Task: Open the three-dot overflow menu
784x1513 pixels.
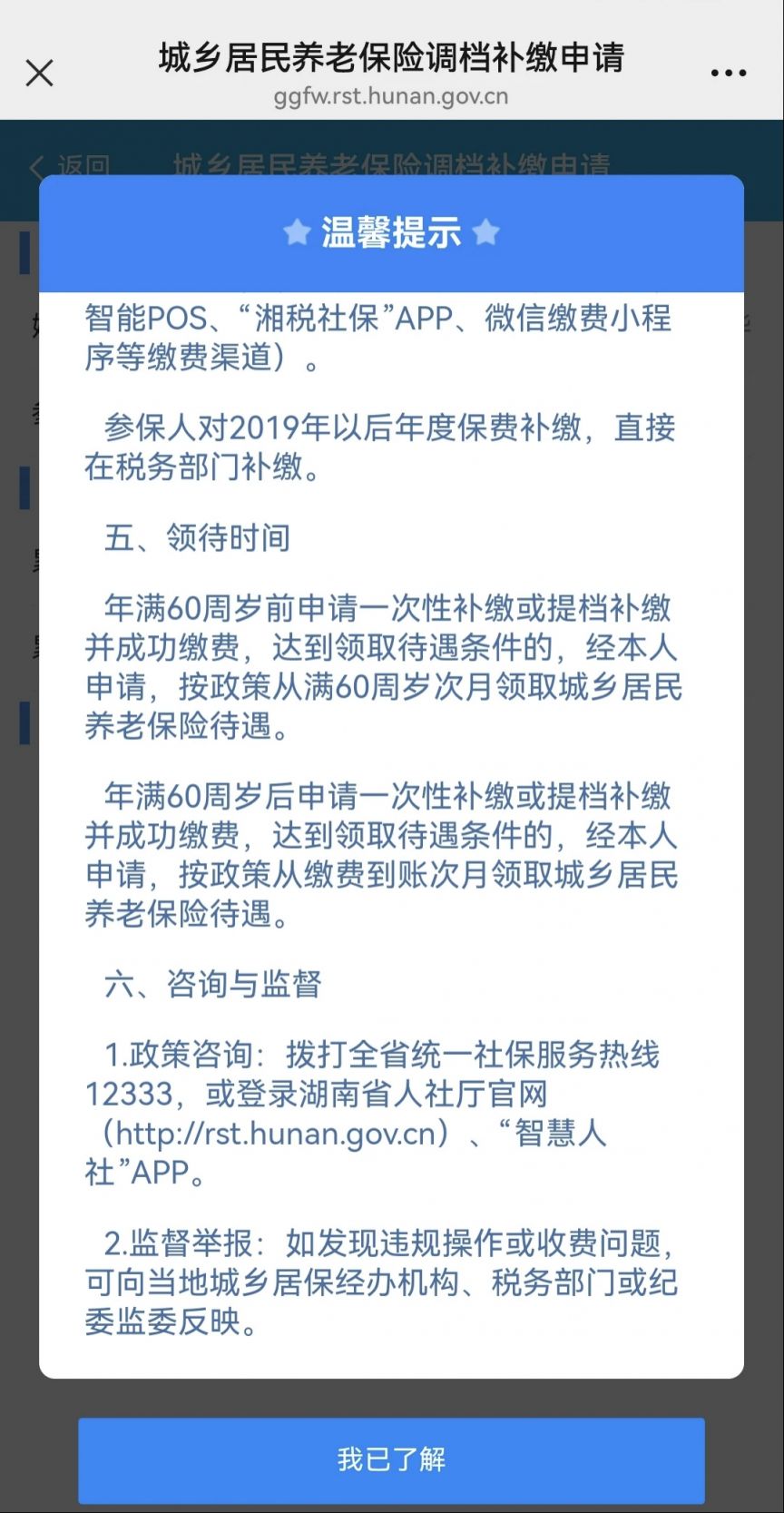Action: click(729, 73)
